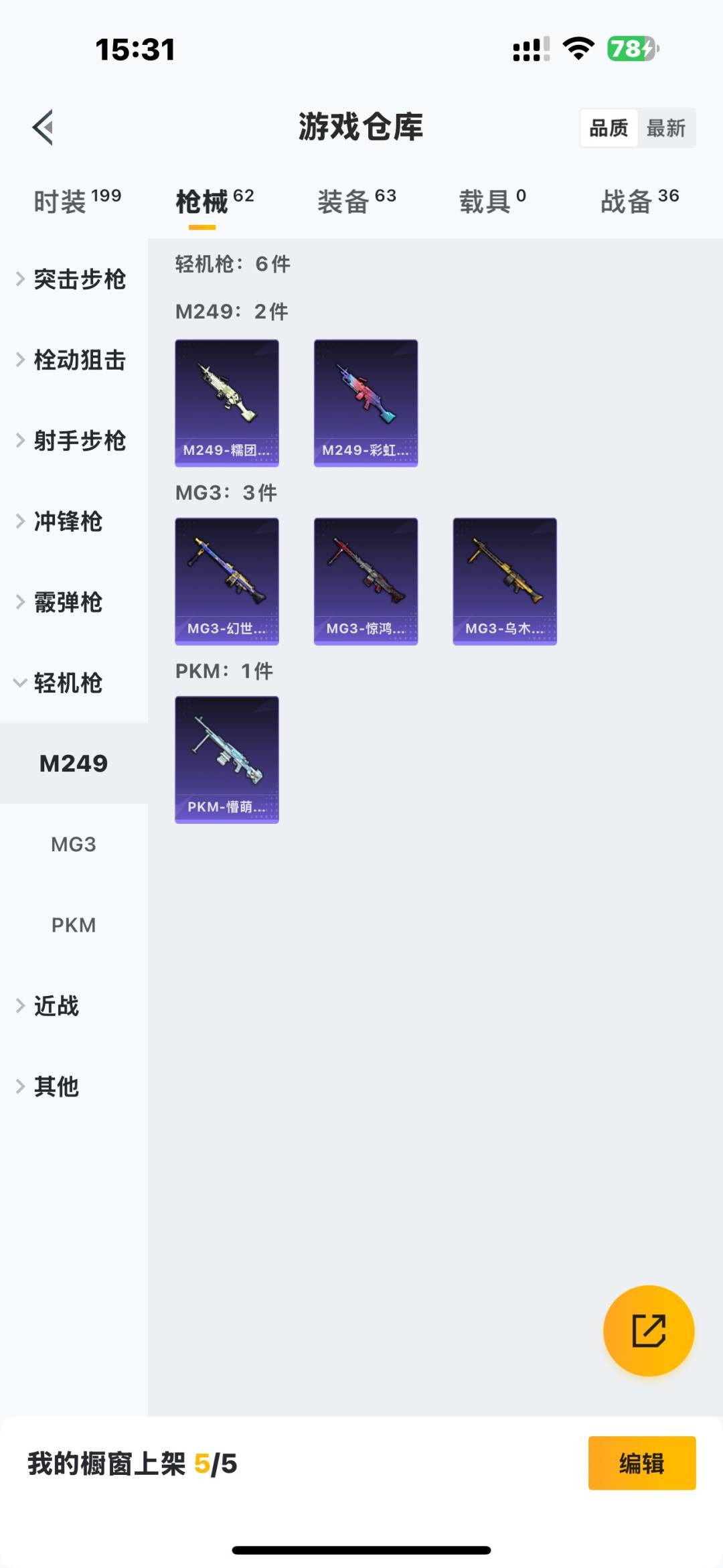The height and width of the screenshot is (1568, 723).
Task: Sort by 最新
Action: coord(665,128)
